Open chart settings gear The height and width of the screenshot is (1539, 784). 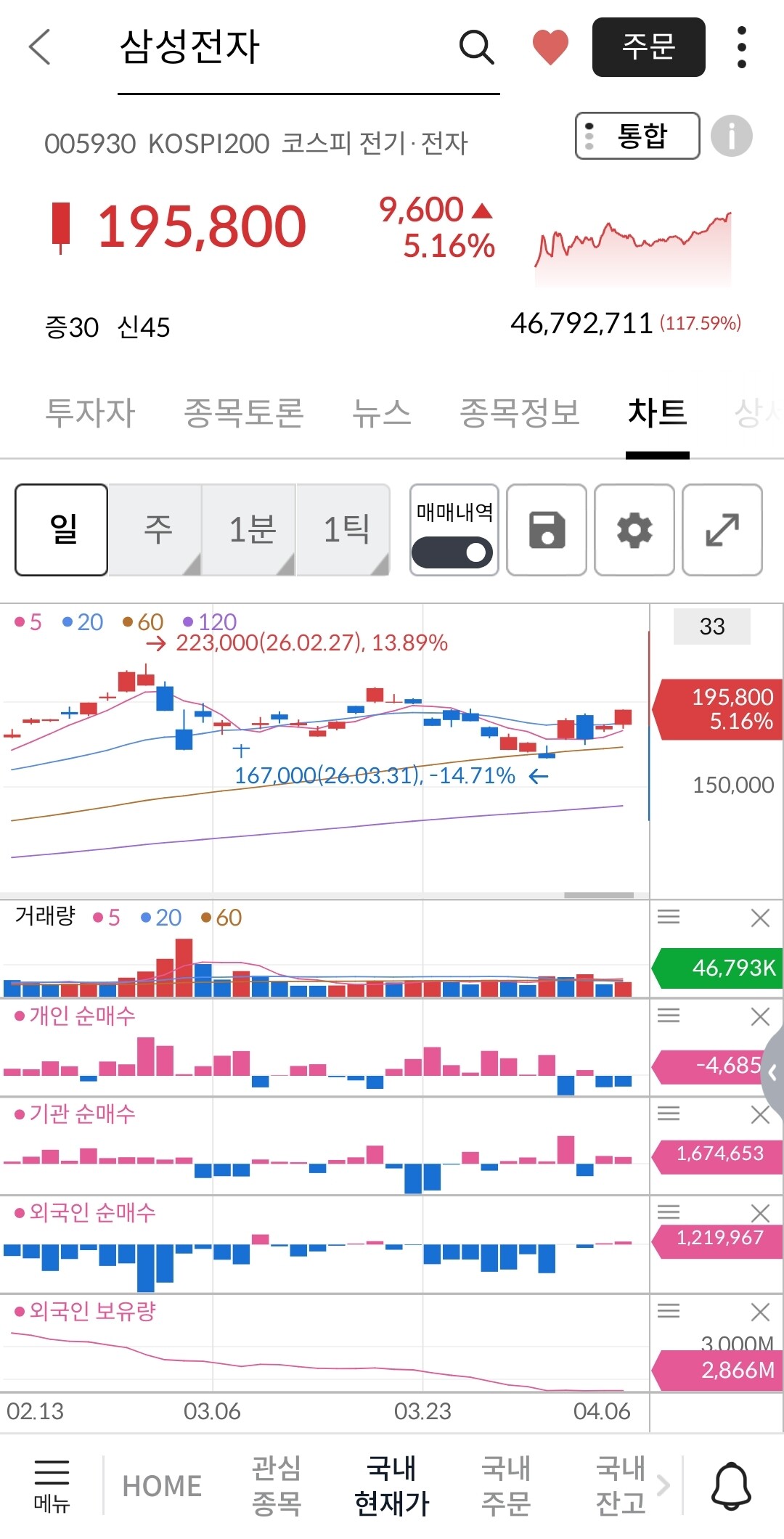coord(634,530)
